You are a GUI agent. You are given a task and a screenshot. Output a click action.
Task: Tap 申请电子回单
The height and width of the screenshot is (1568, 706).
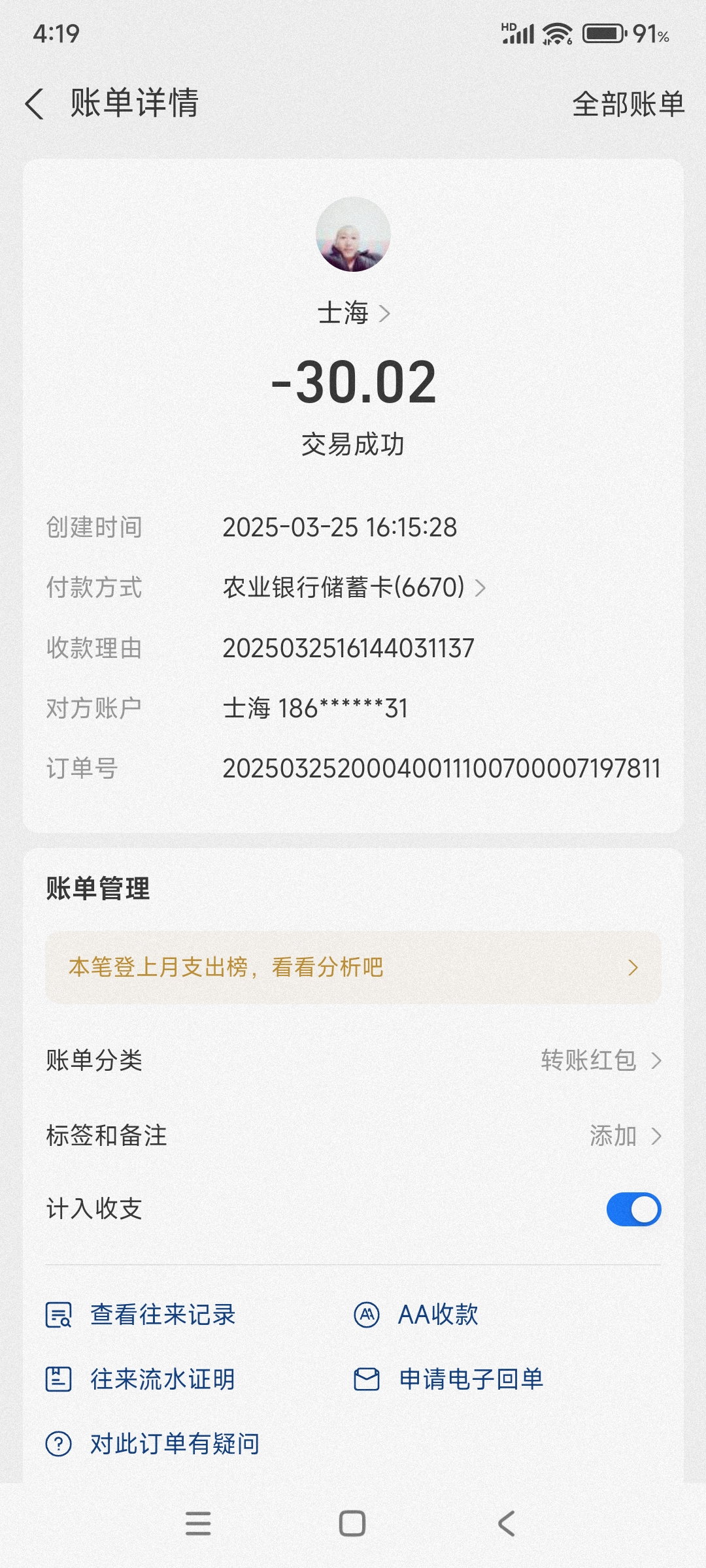pos(469,1379)
